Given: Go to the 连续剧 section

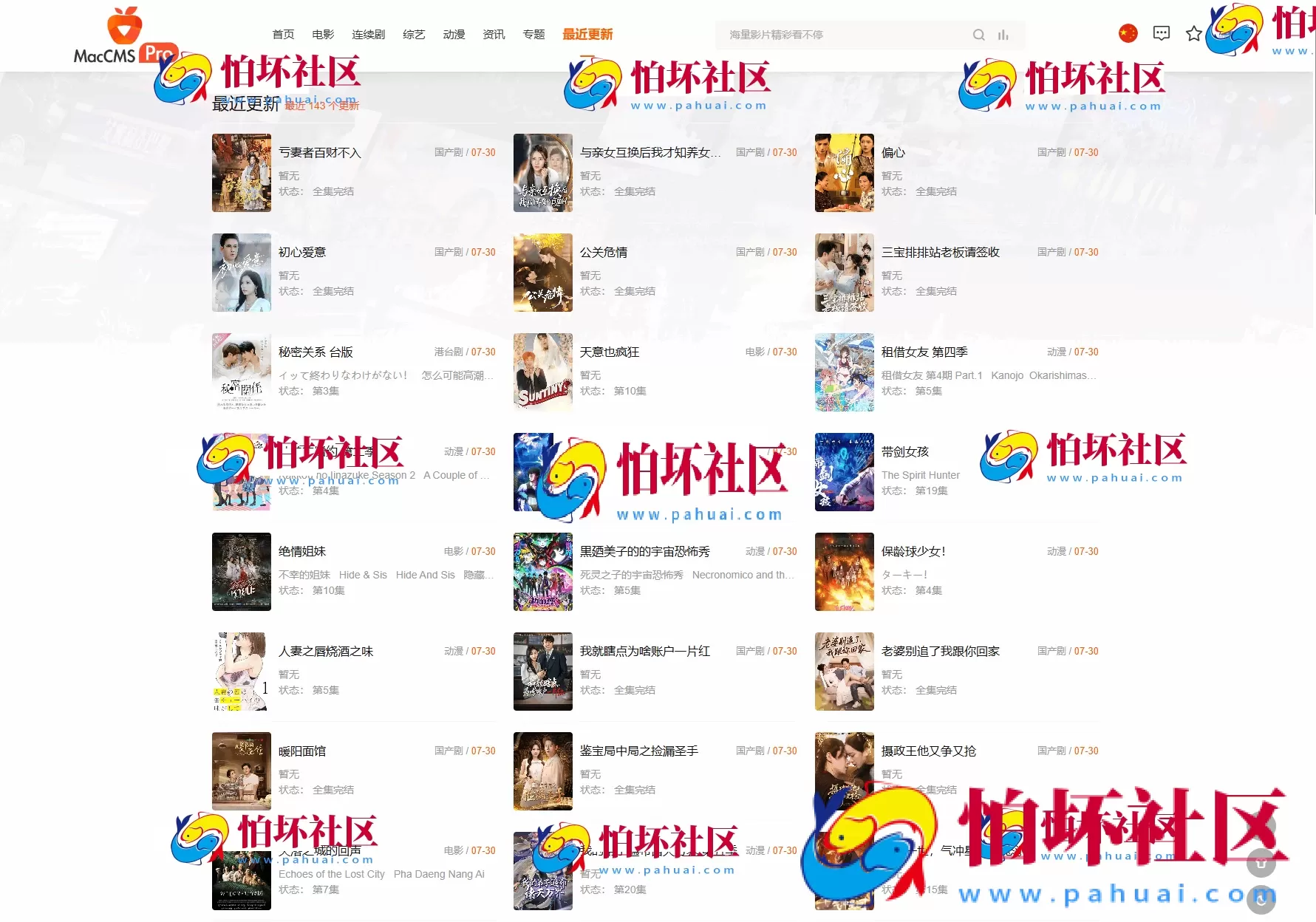Looking at the screenshot, I should [x=368, y=34].
